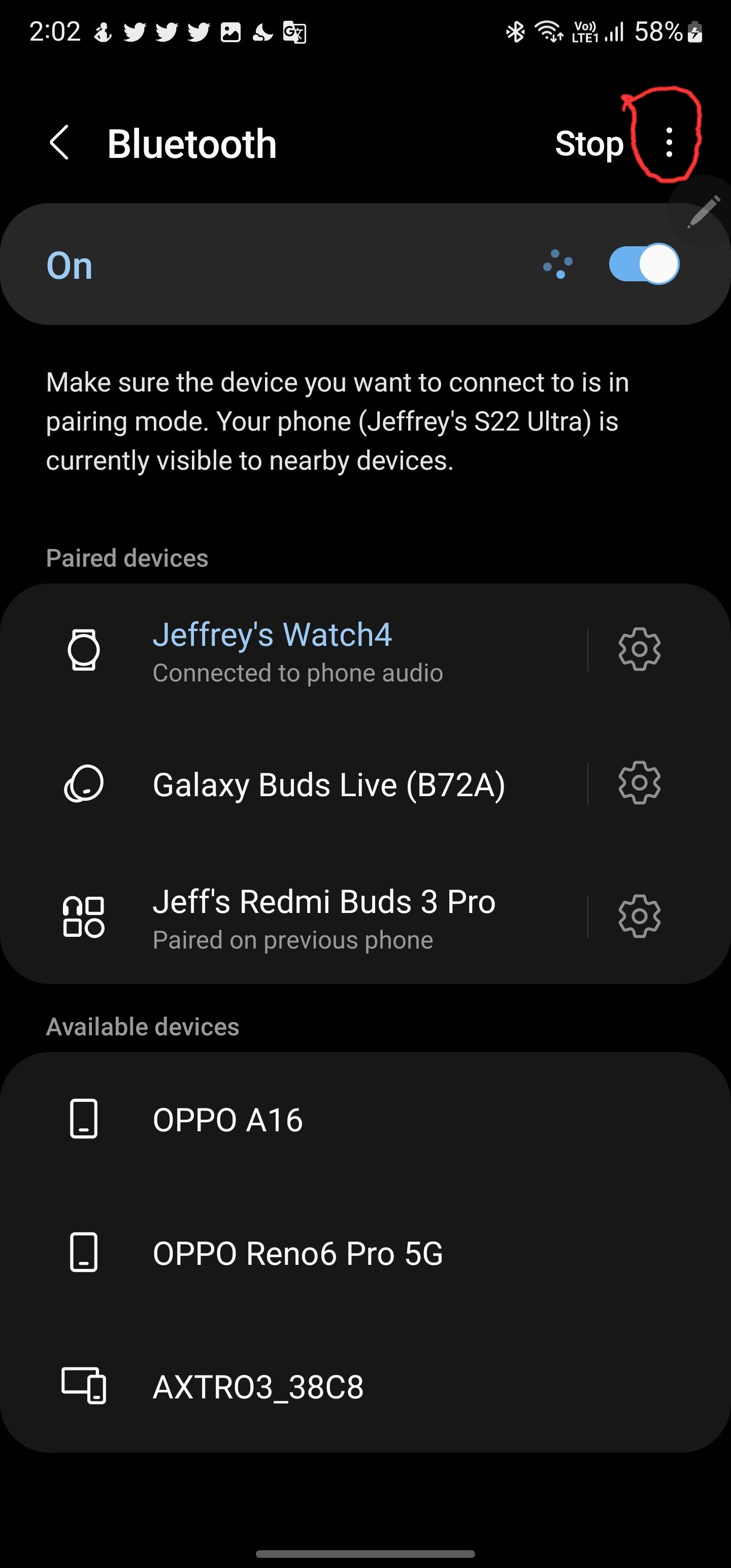
Task: Open the three-dot overflow menu
Action: coord(669,143)
